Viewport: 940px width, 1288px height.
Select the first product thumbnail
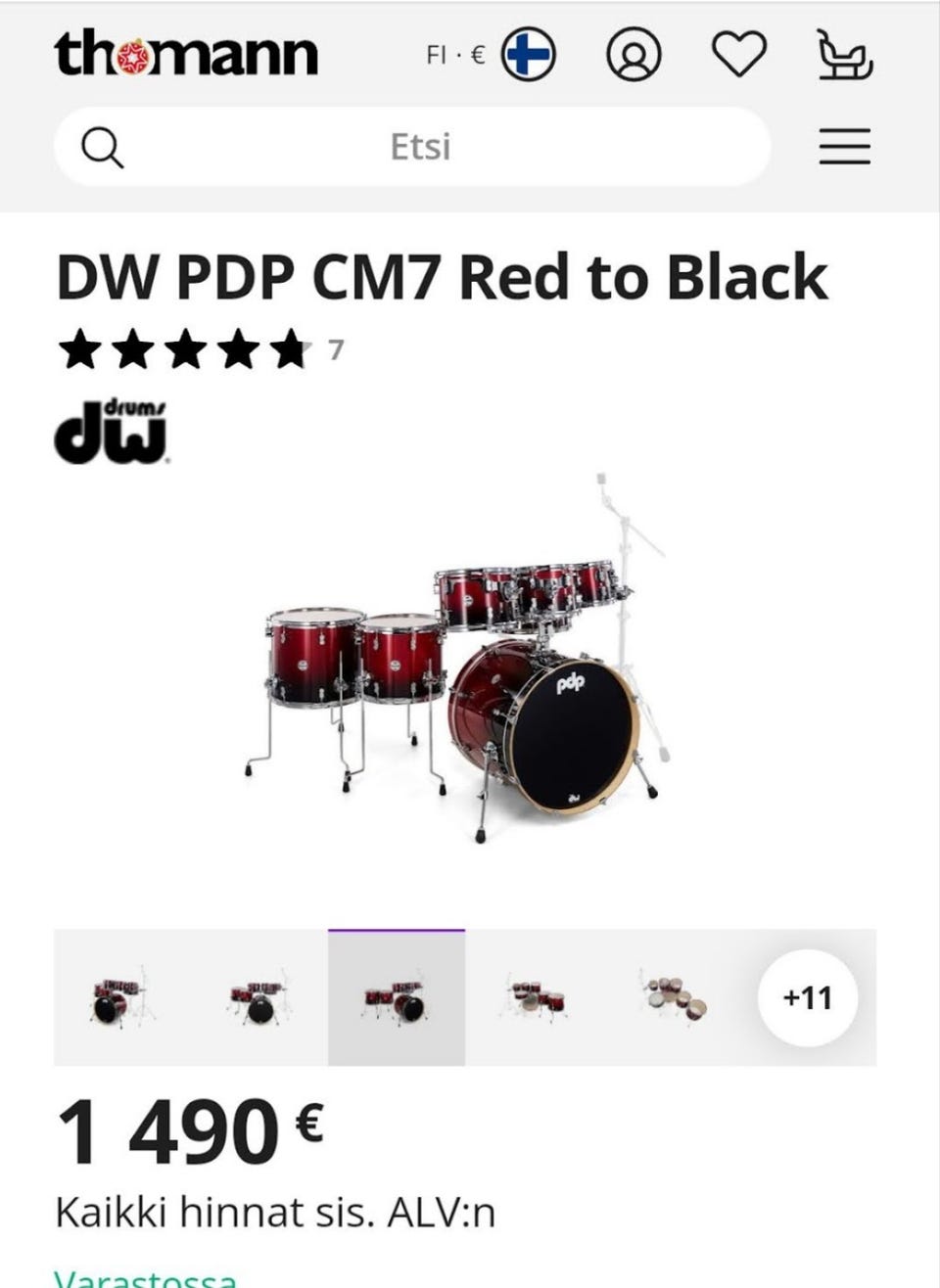coord(122,998)
